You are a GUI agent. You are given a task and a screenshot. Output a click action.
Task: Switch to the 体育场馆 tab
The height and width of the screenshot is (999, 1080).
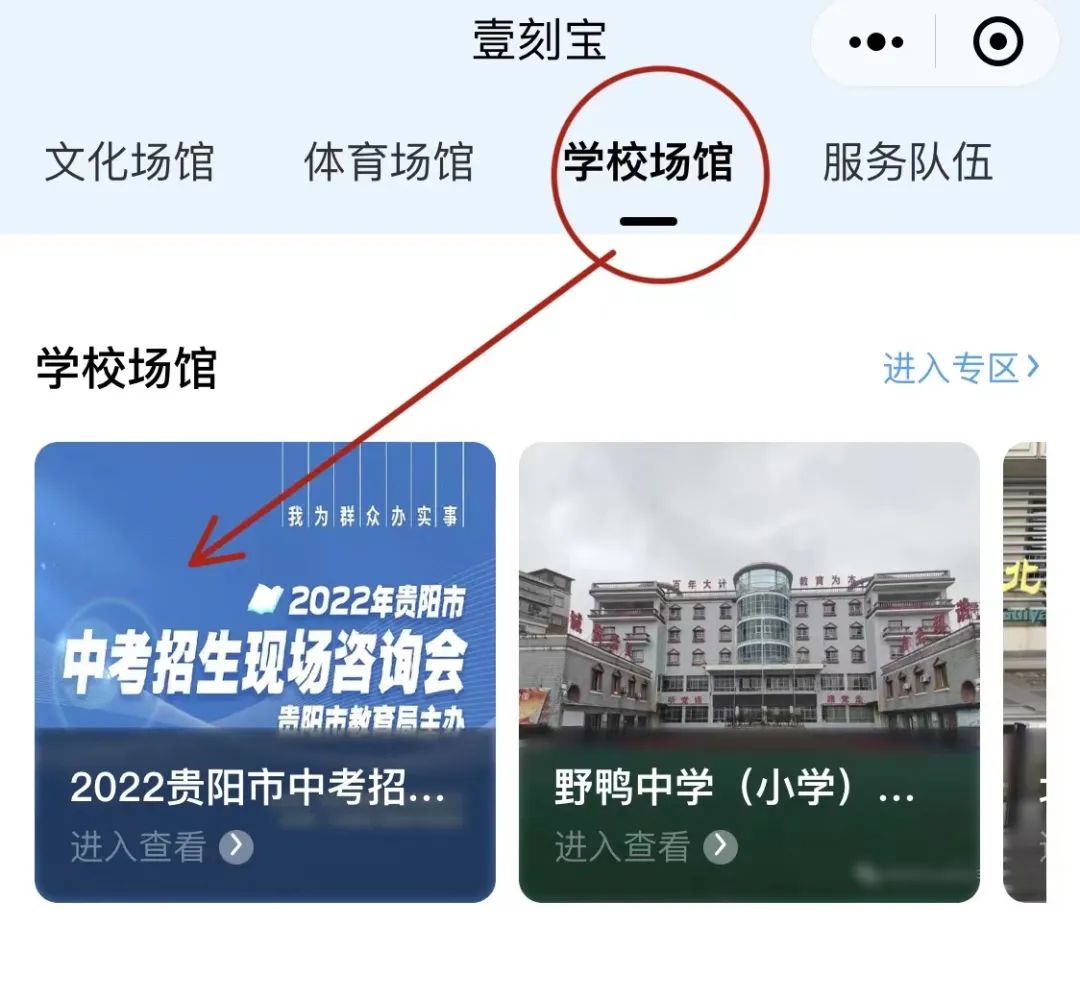point(388,162)
